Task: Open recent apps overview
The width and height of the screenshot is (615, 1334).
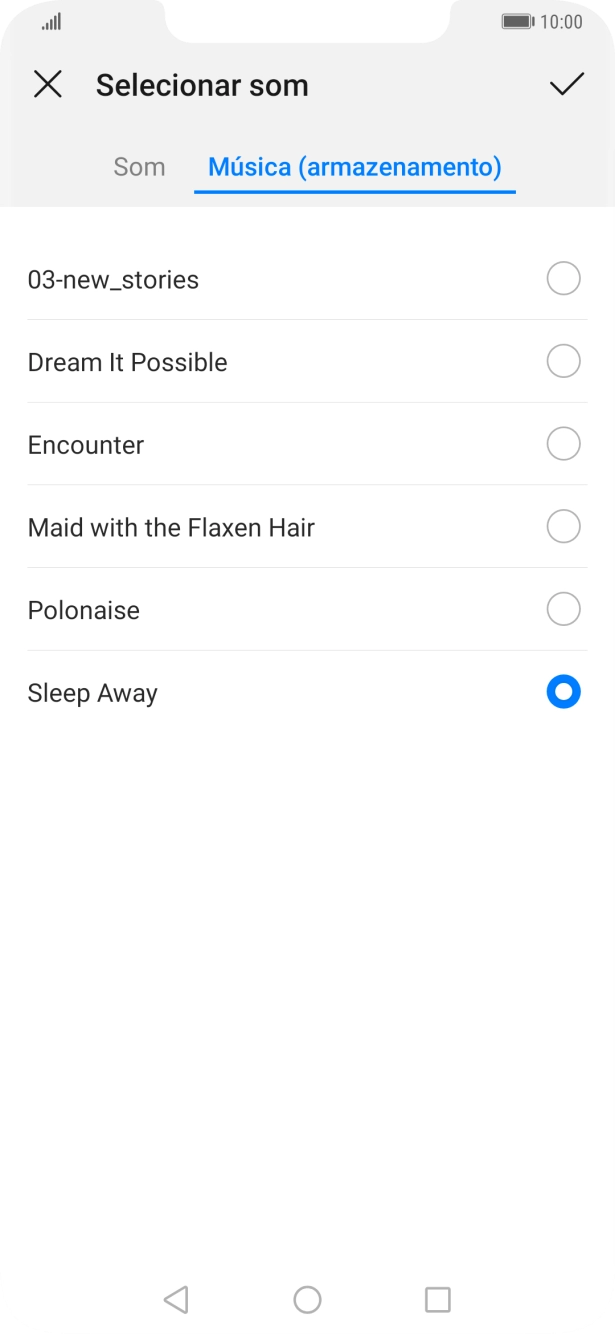Action: [437, 1299]
